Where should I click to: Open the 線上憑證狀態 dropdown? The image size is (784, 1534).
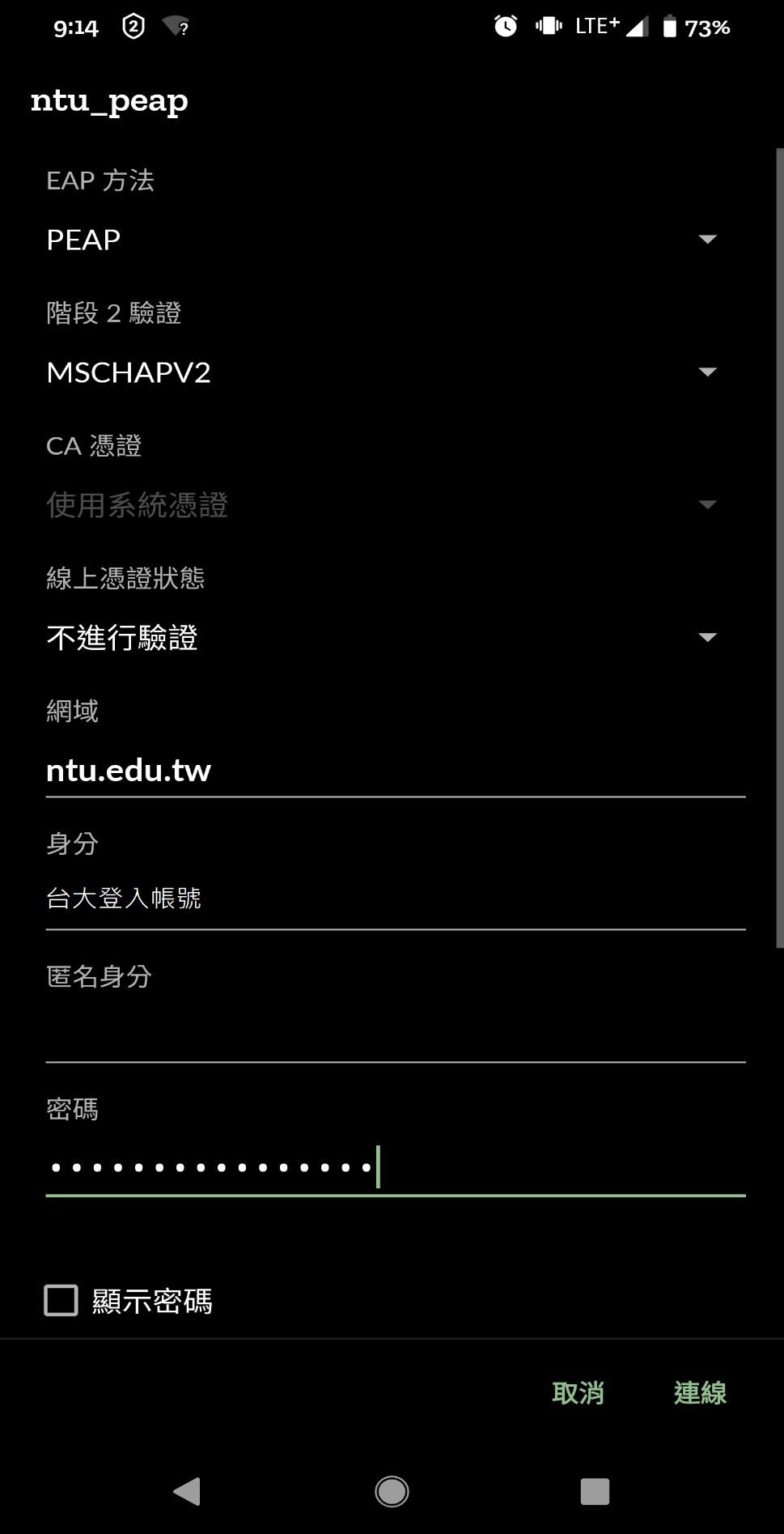click(x=392, y=637)
